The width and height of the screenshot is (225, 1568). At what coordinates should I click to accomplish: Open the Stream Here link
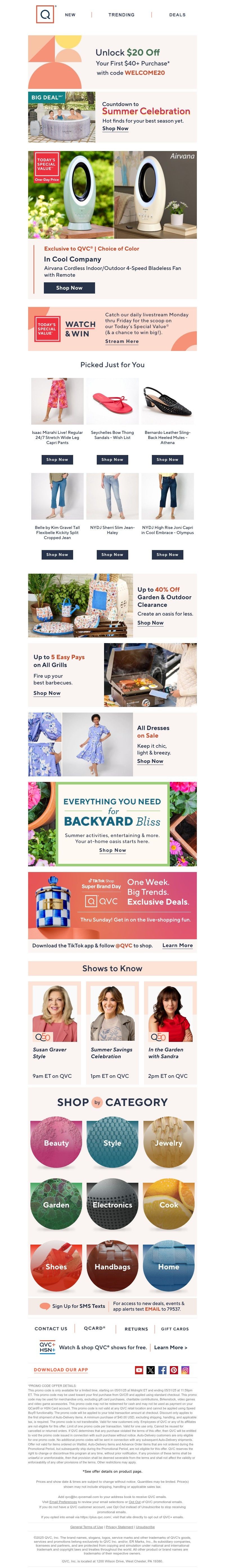(x=121, y=341)
